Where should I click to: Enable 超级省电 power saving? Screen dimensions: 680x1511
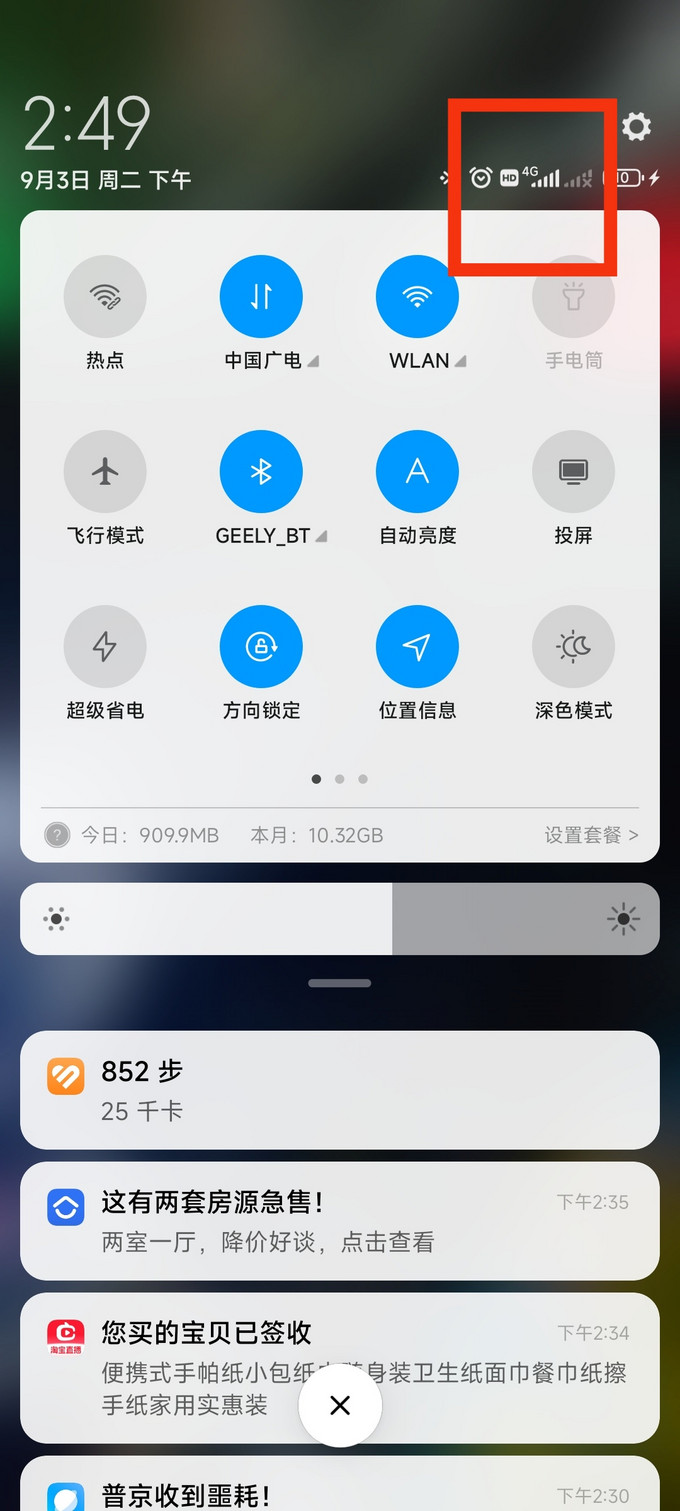pos(105,647)
